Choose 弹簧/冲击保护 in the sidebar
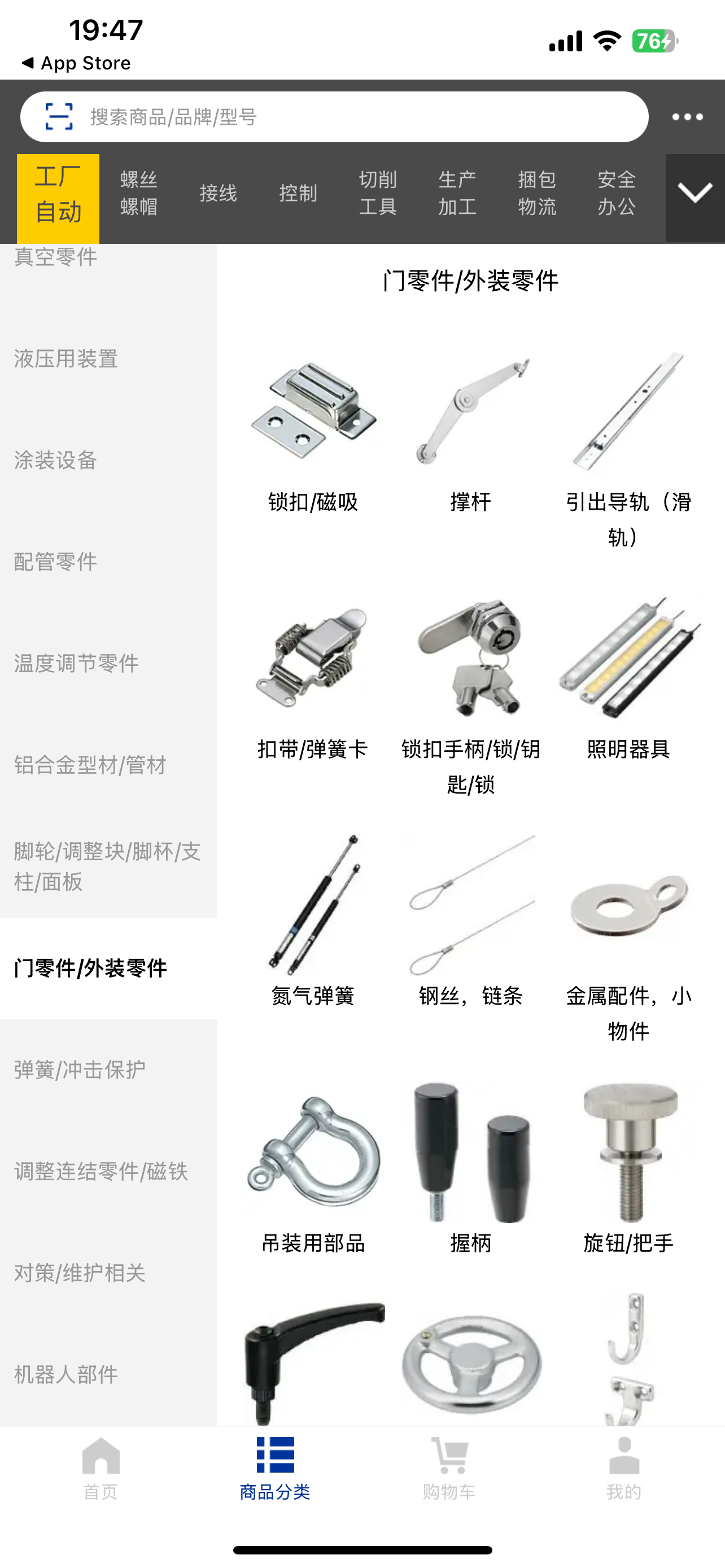Viewport: 725px width, 1568px height. click(79, 1070)
